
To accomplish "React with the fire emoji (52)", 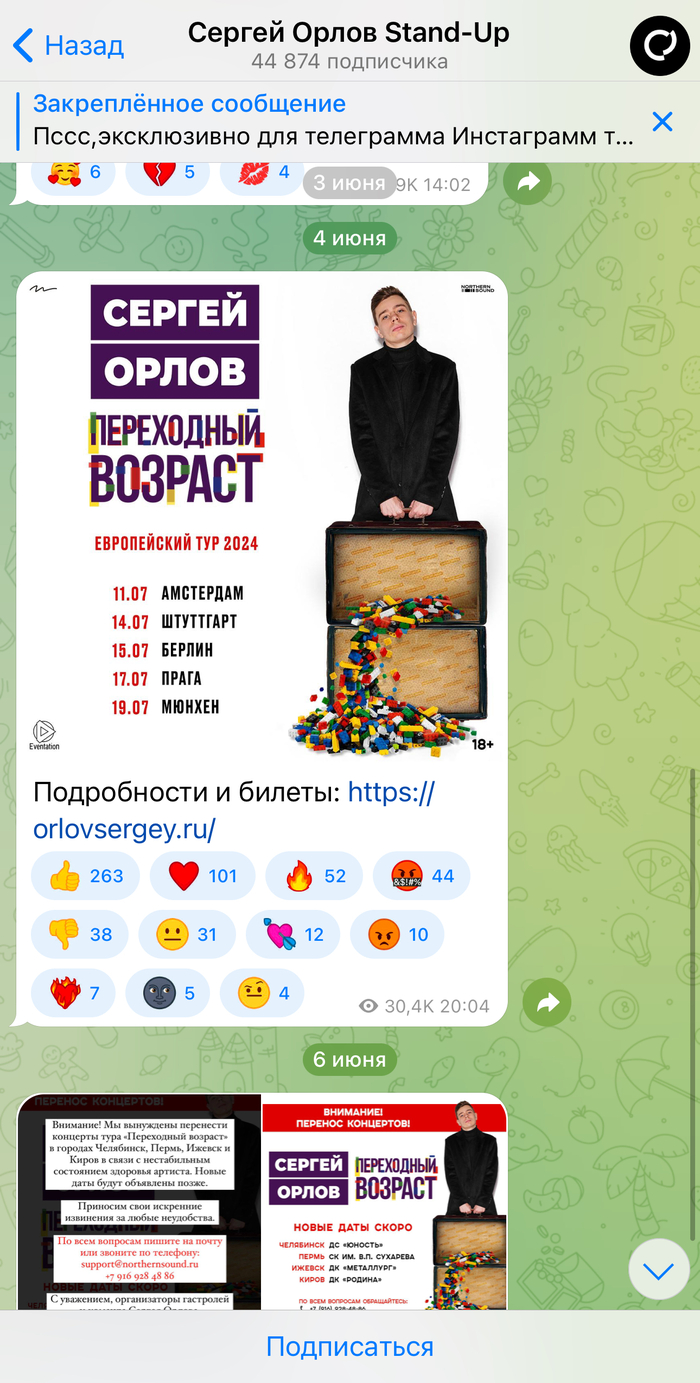I will click(316, 876).
